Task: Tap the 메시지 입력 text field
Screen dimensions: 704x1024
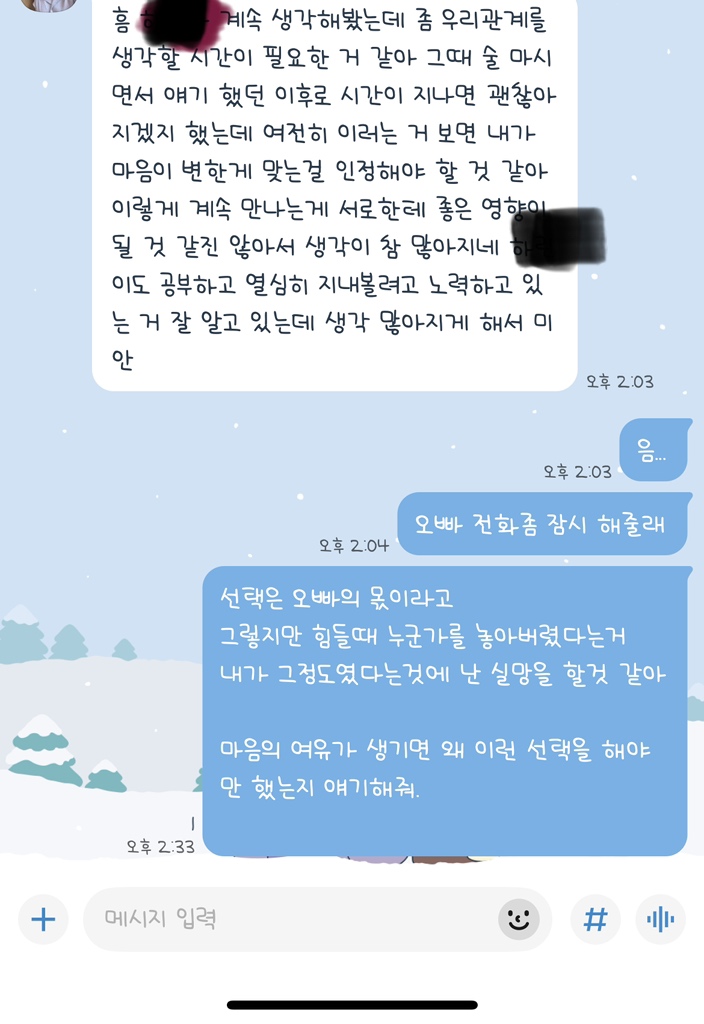Action: coord(290,919)
